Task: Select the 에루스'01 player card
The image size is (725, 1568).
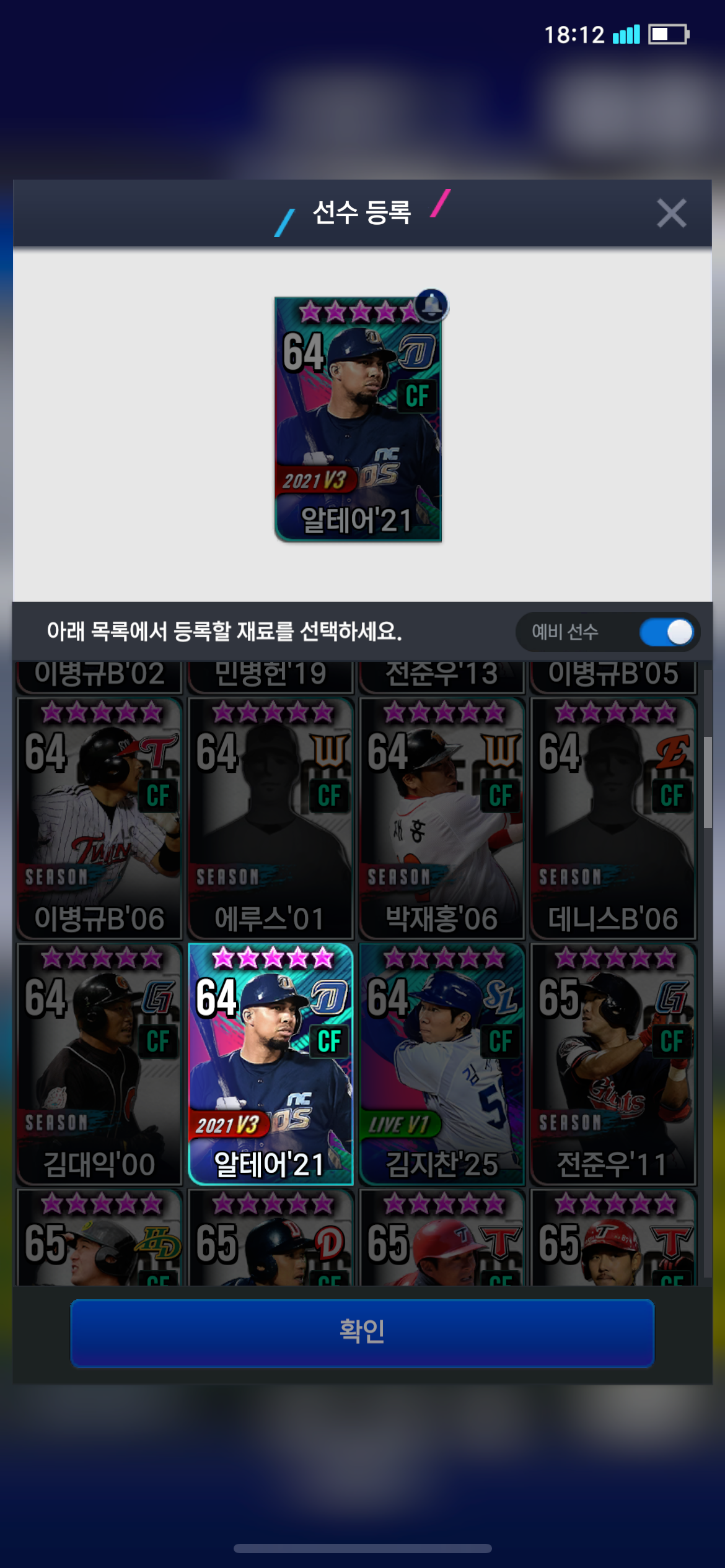Action: pyautogui.click(x=270, y=819)
